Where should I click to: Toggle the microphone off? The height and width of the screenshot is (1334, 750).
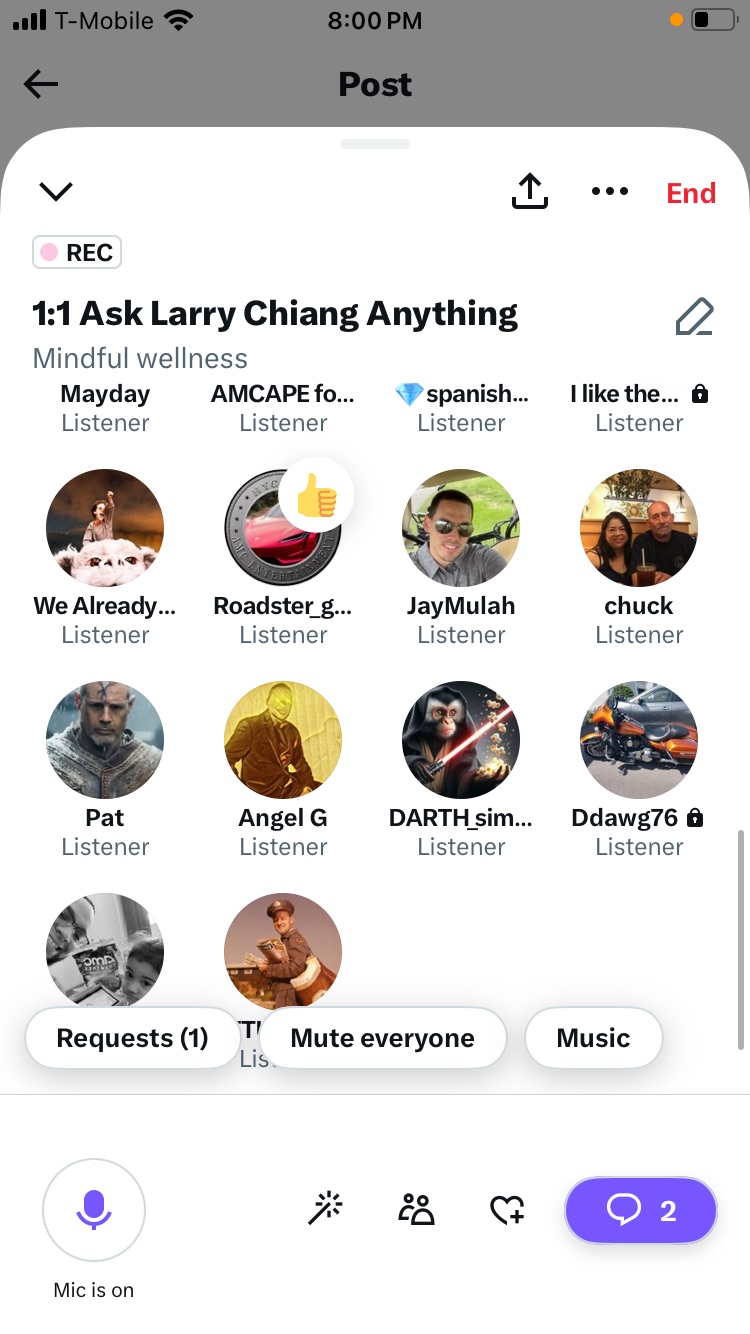tap(94, 1210)
